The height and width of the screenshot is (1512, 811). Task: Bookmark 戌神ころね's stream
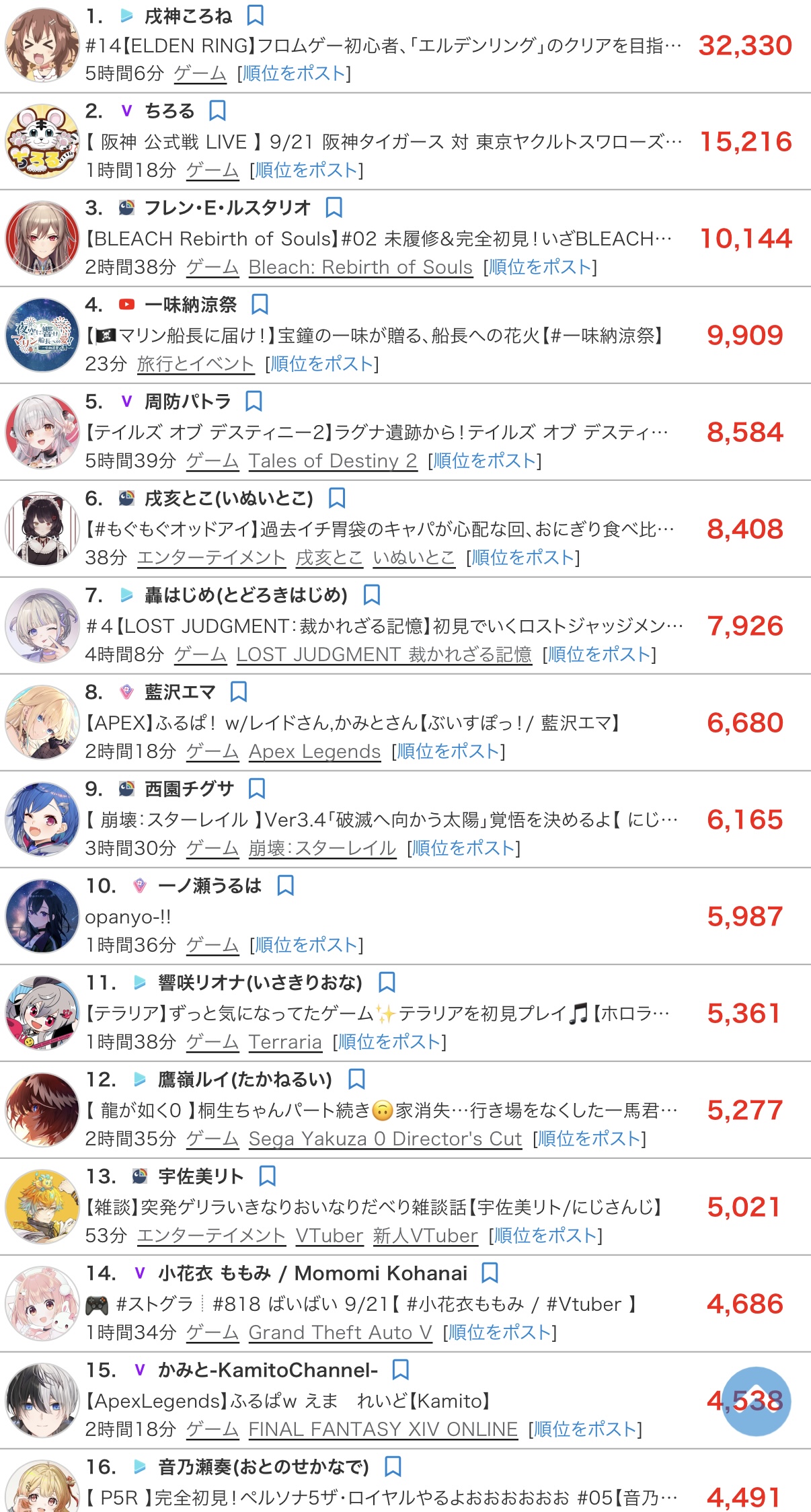tap(256, 15)
